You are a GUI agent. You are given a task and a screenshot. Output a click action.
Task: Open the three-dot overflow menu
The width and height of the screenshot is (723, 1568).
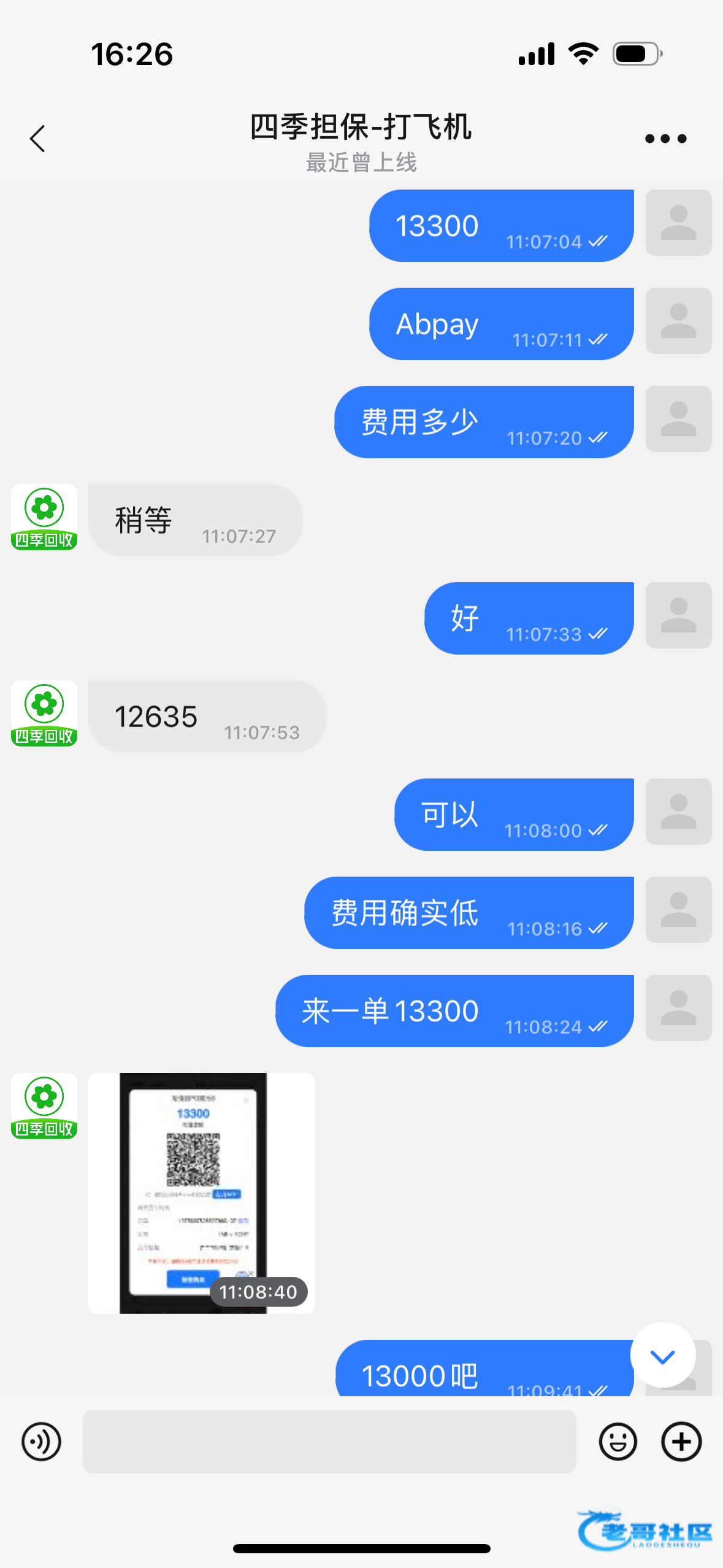click(665, 139)
